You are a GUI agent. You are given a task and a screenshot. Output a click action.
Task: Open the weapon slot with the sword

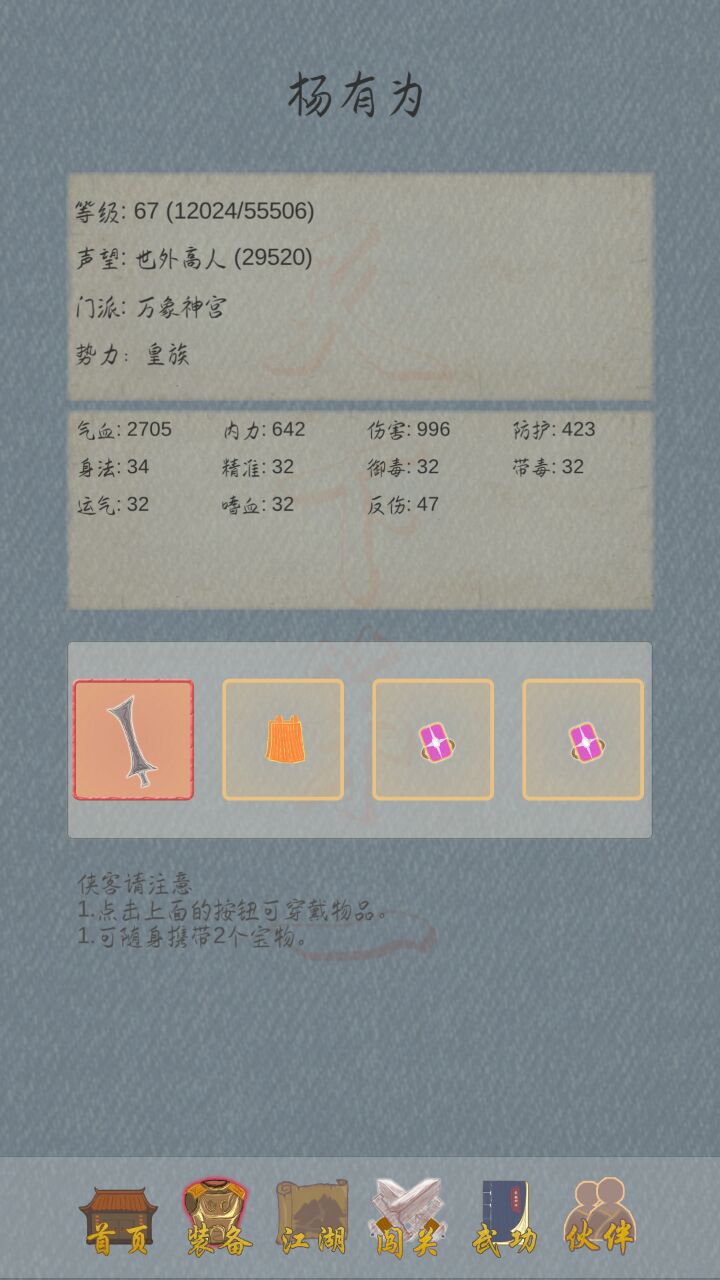click(133, 740)
